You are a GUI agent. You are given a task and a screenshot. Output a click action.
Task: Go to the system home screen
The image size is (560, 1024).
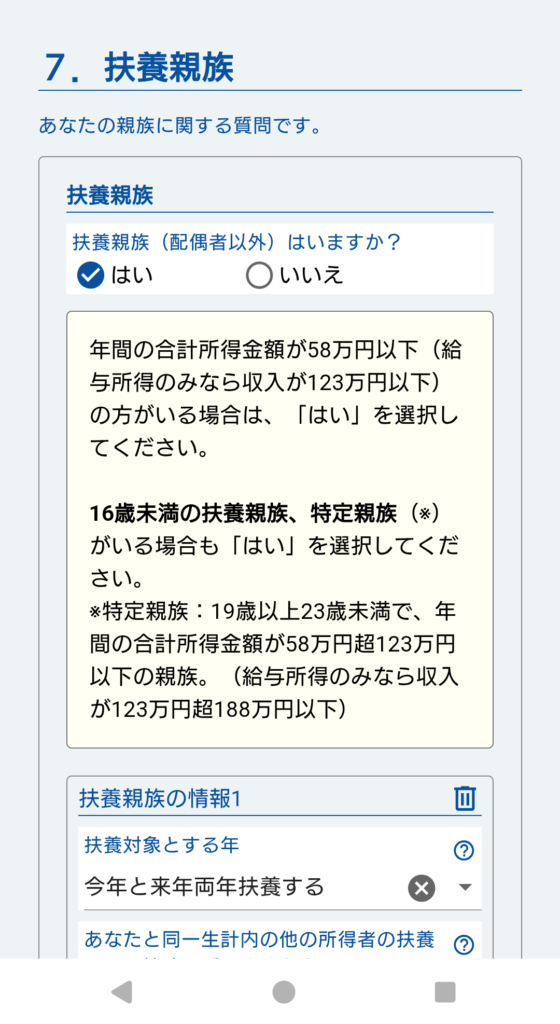tap(283, 991)
